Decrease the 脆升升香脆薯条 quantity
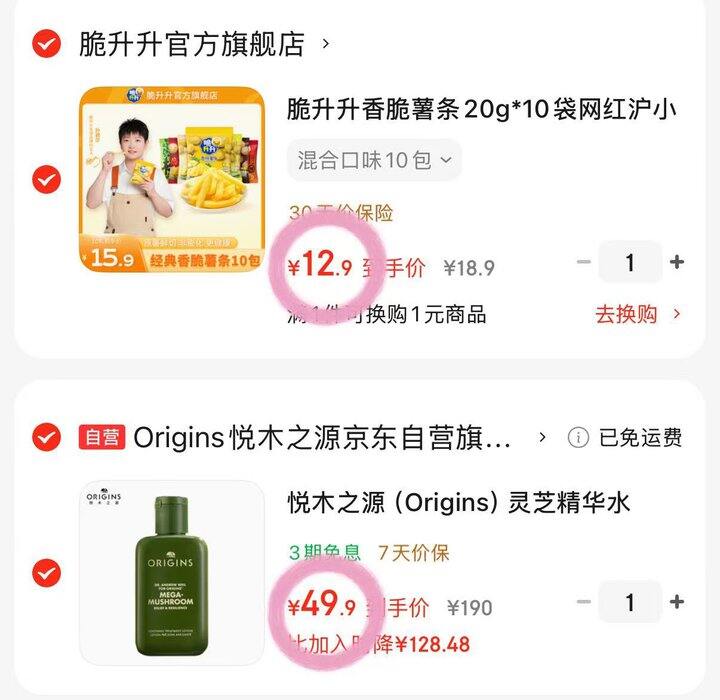Screen dimensions: 720x700 point(584,263)
